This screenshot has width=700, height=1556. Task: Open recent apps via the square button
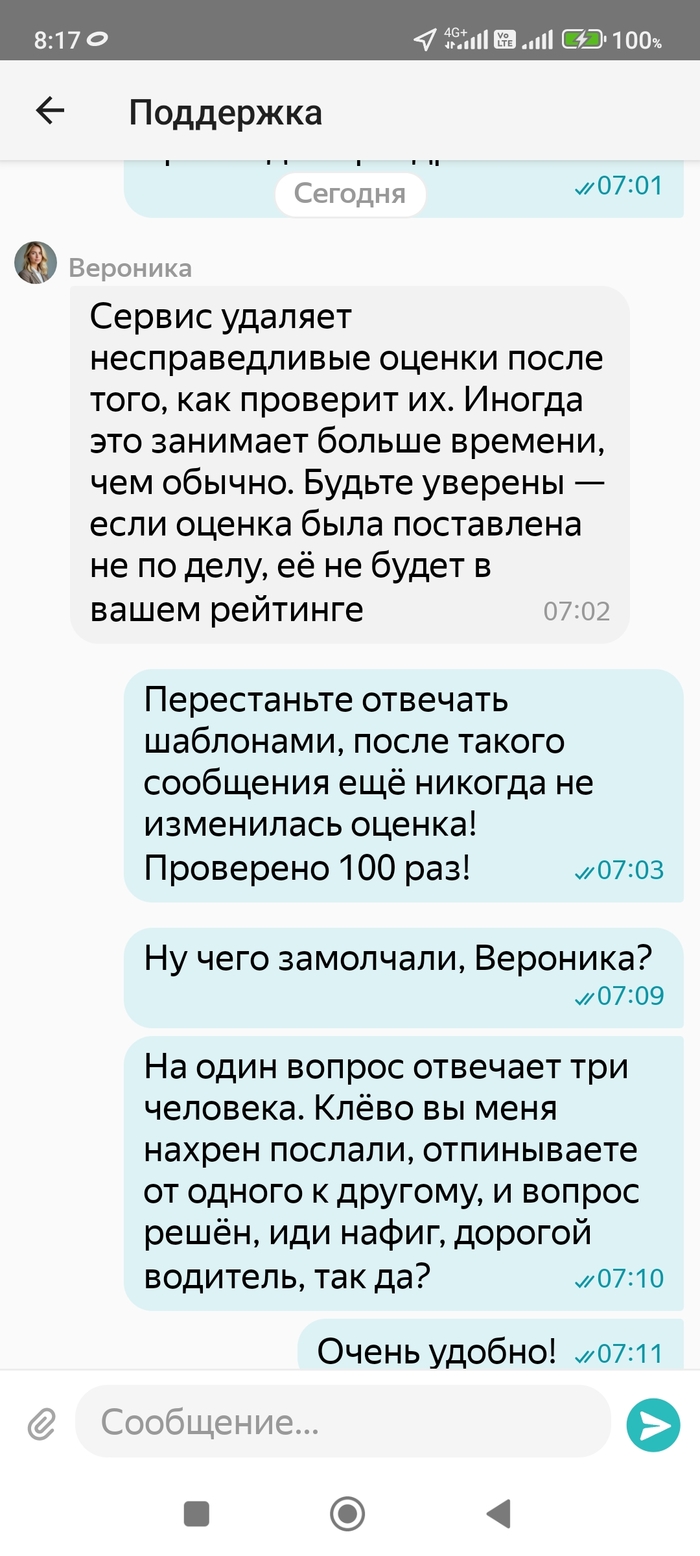[x=197, y=1513]
